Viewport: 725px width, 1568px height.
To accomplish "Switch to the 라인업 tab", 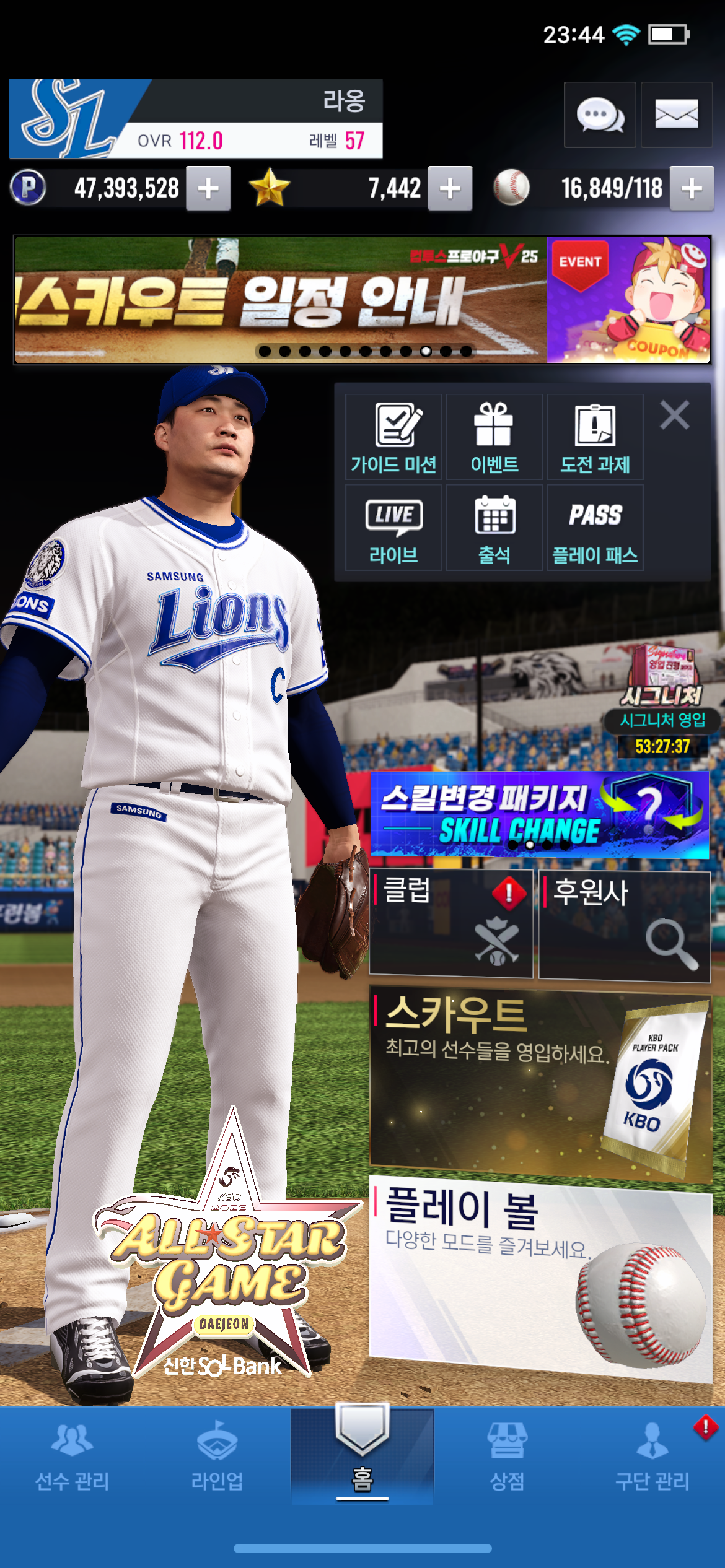I will 217,1455.
